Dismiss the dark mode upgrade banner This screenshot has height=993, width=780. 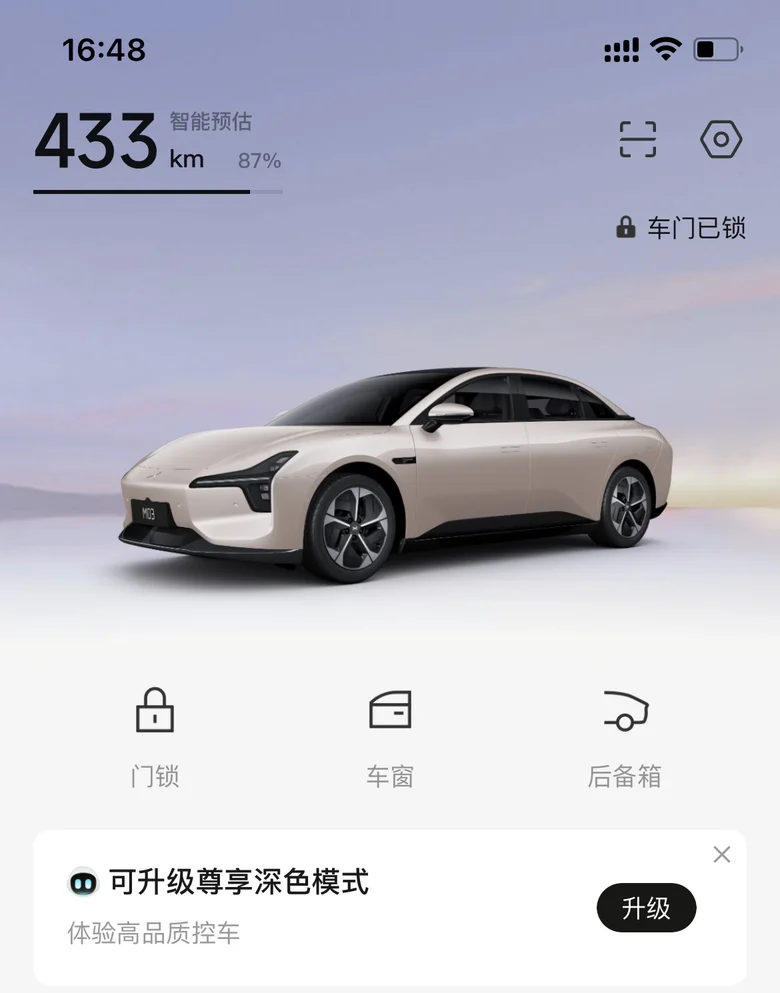[x=722, y=854]
